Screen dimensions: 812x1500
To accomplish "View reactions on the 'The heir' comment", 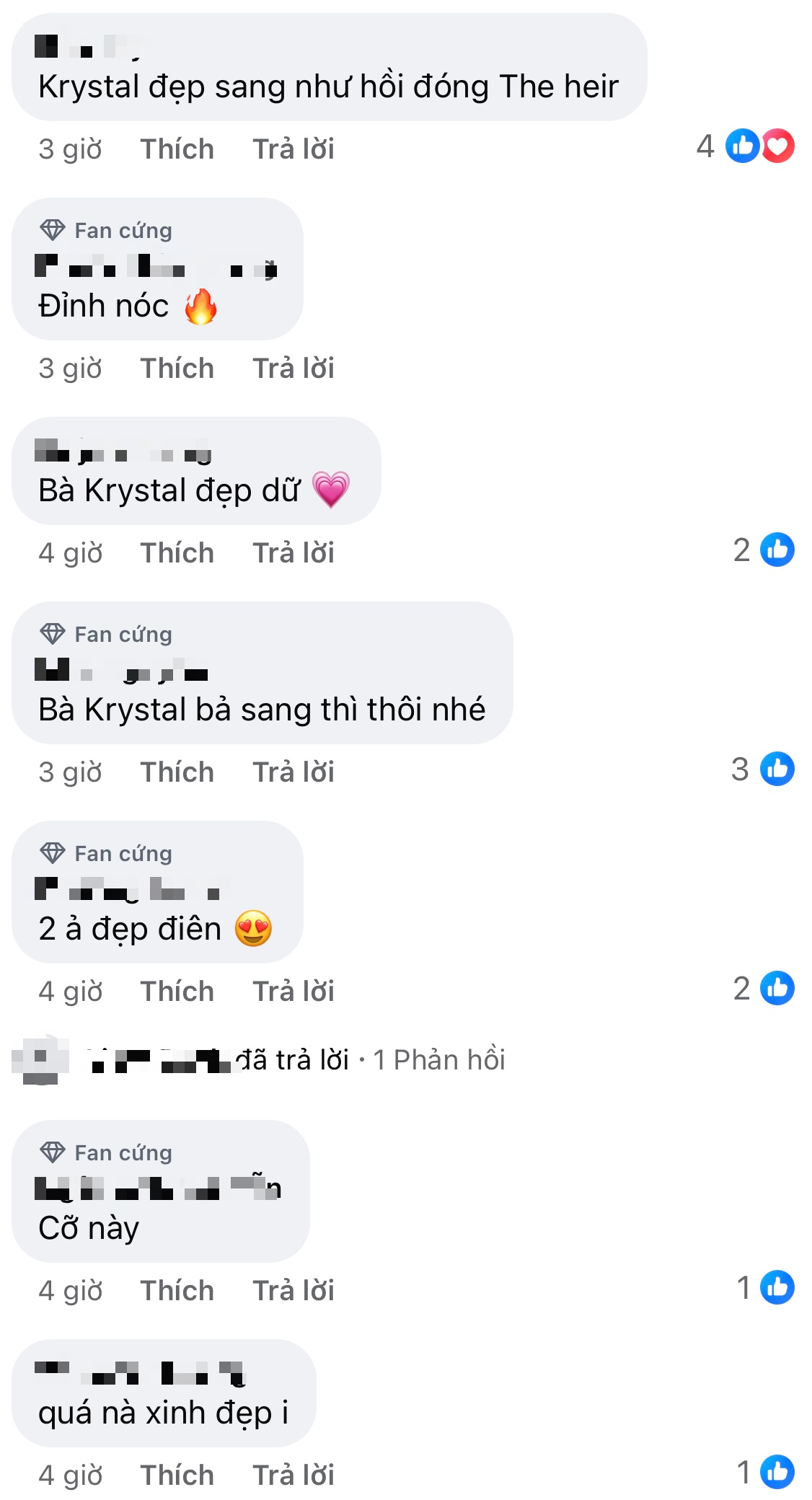I will point(746,146).
